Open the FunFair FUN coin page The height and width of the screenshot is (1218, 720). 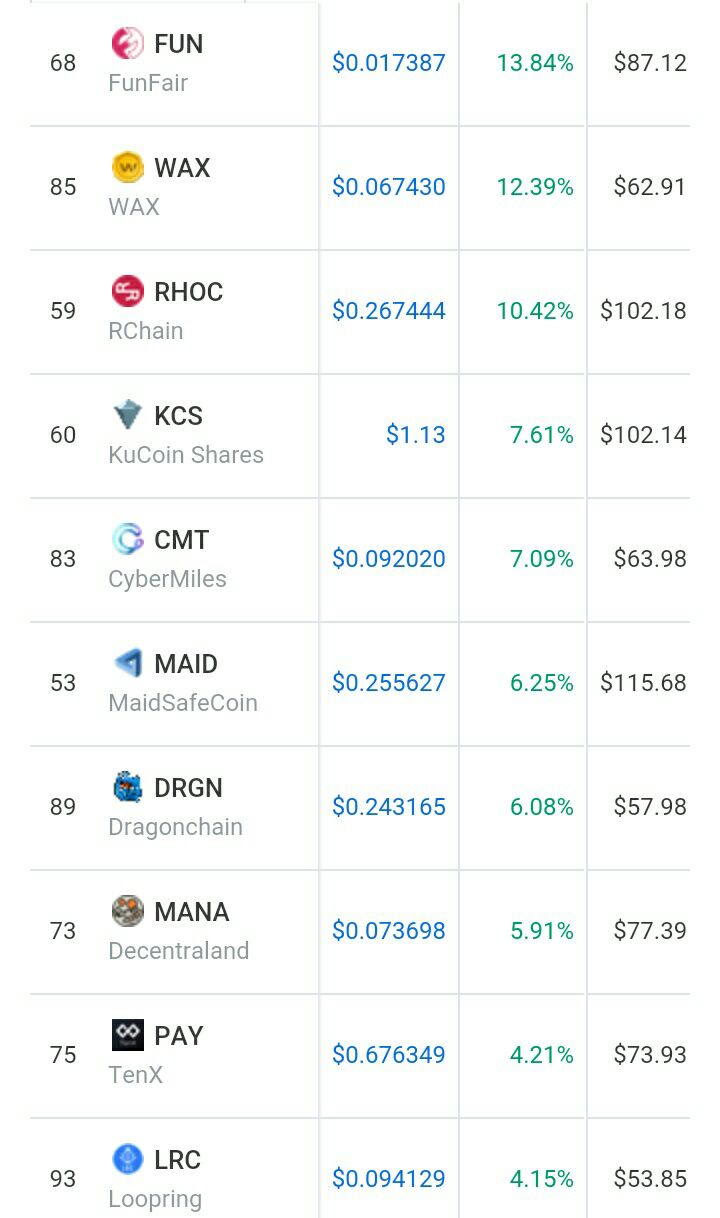click(178, 44)
